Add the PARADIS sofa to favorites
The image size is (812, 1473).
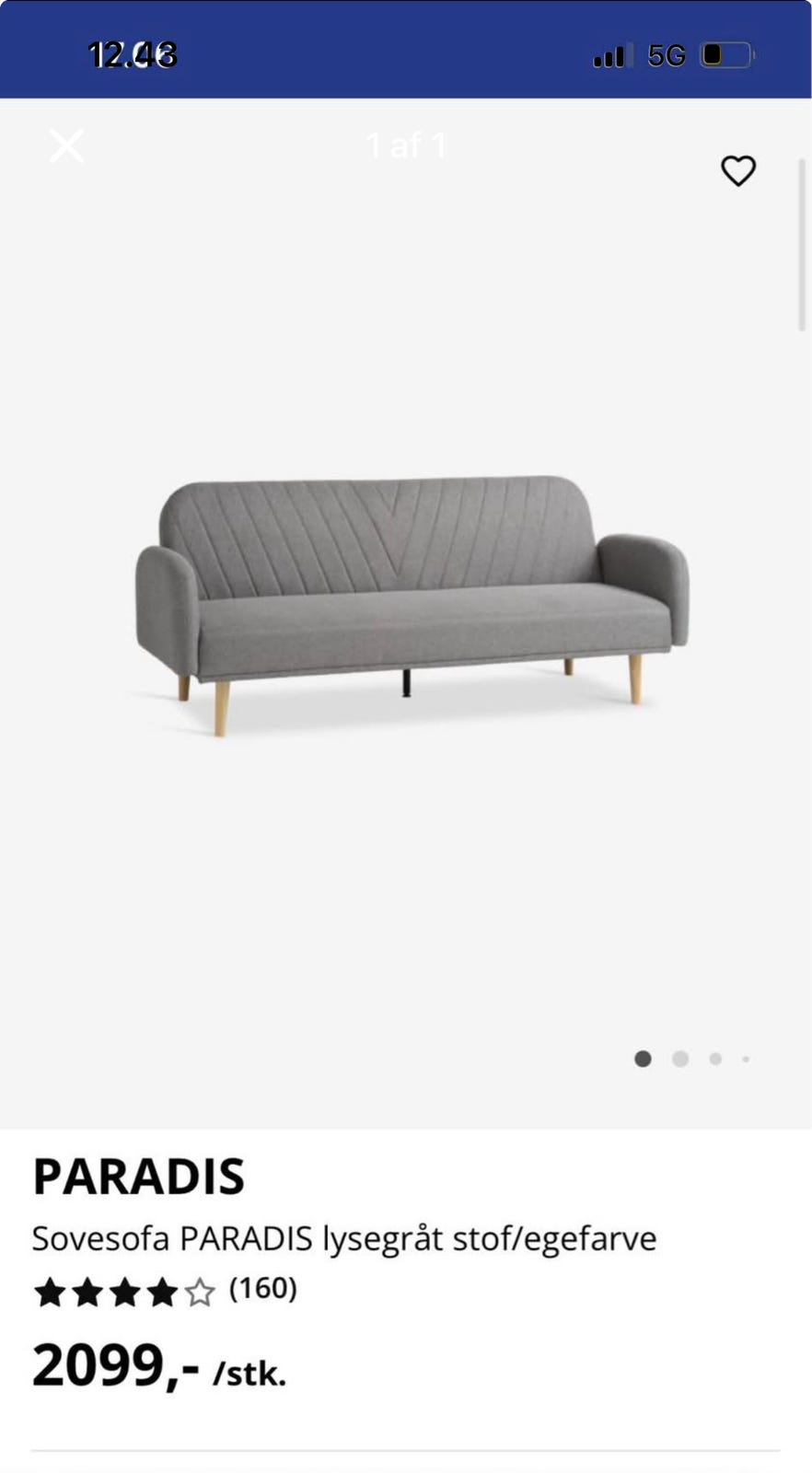point(737,170)
